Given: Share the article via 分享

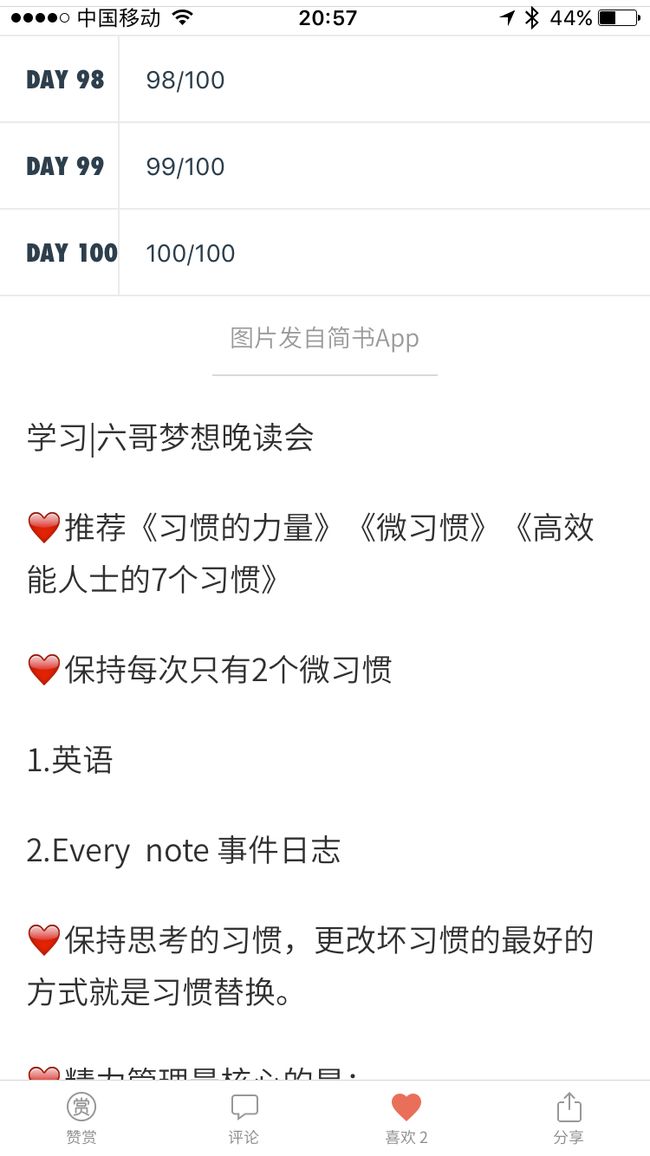Looking at the screenshot, I should 568,1118.
